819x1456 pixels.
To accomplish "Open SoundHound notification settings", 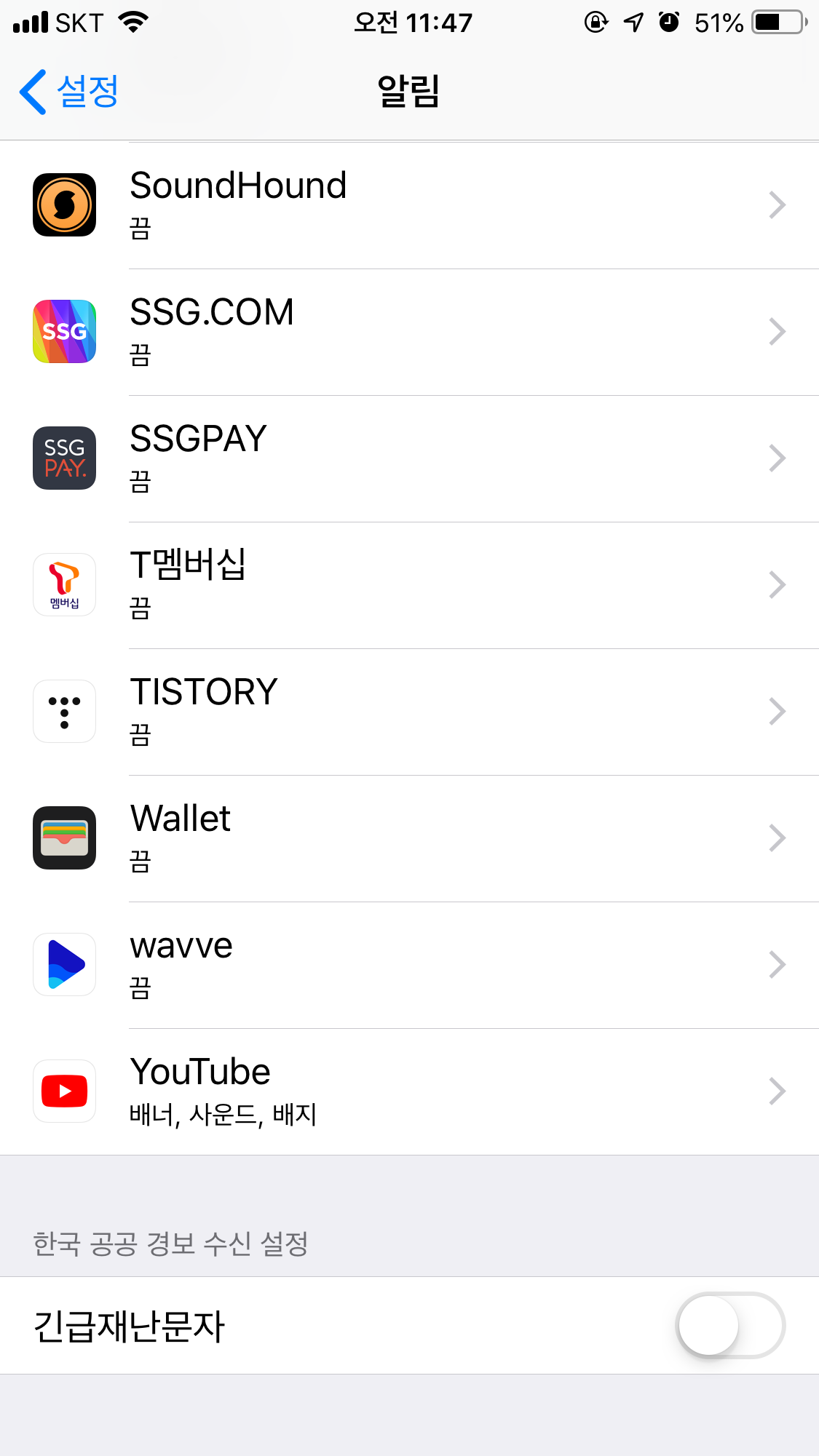I will pos(409,206).
